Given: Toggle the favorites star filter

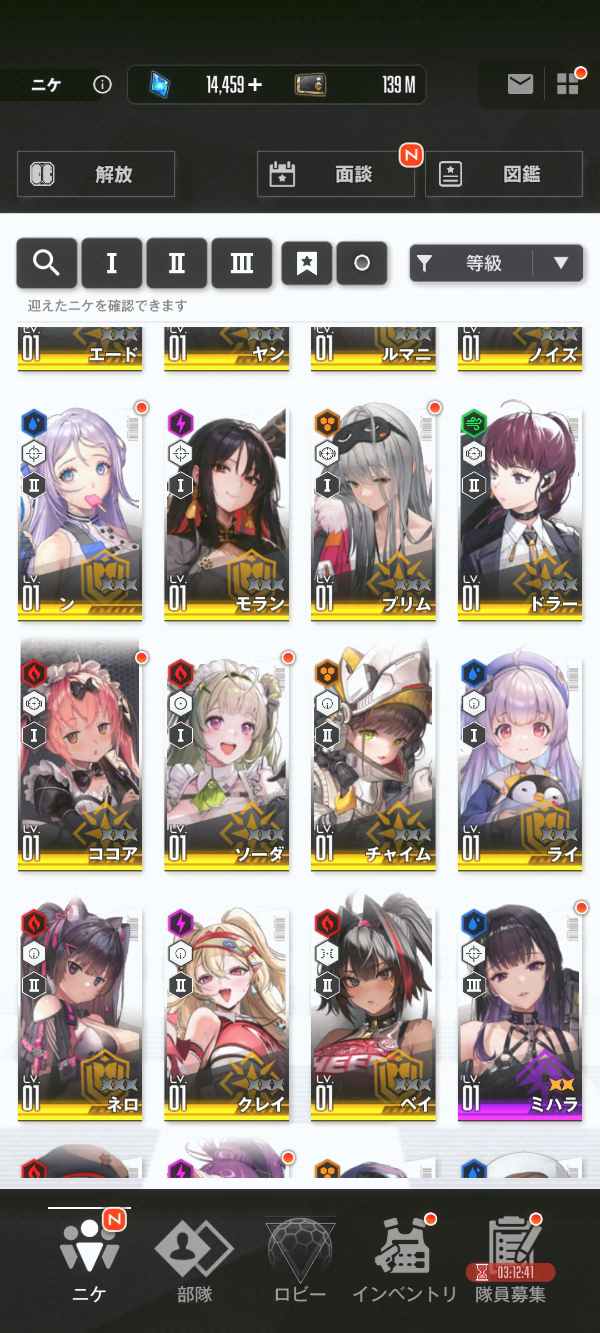Looking at the screenshot, I should (x=307, y=263).
